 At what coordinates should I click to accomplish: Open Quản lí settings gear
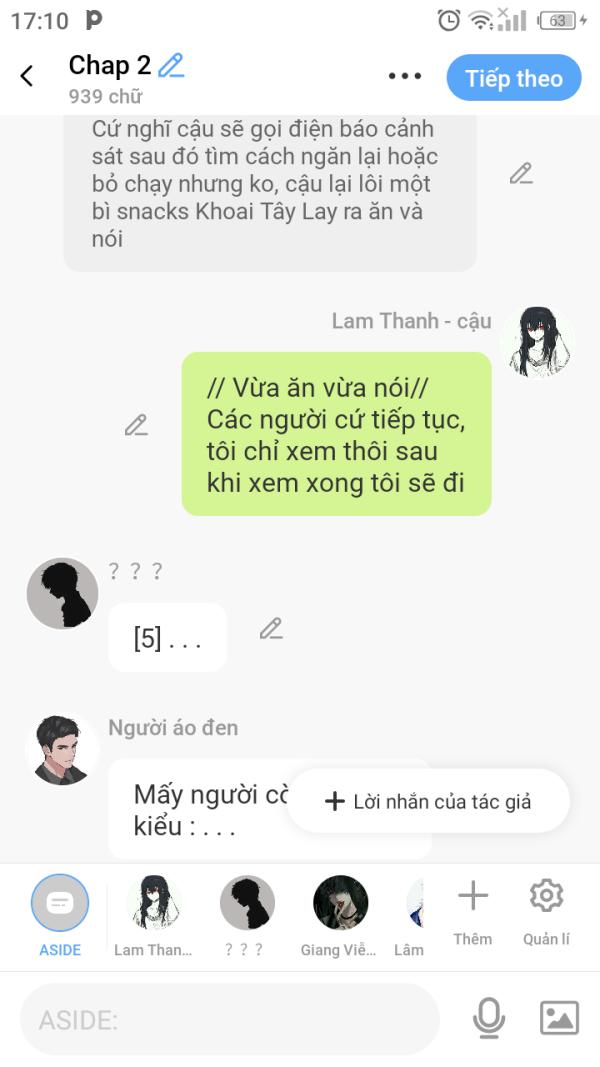pos(546,912)
